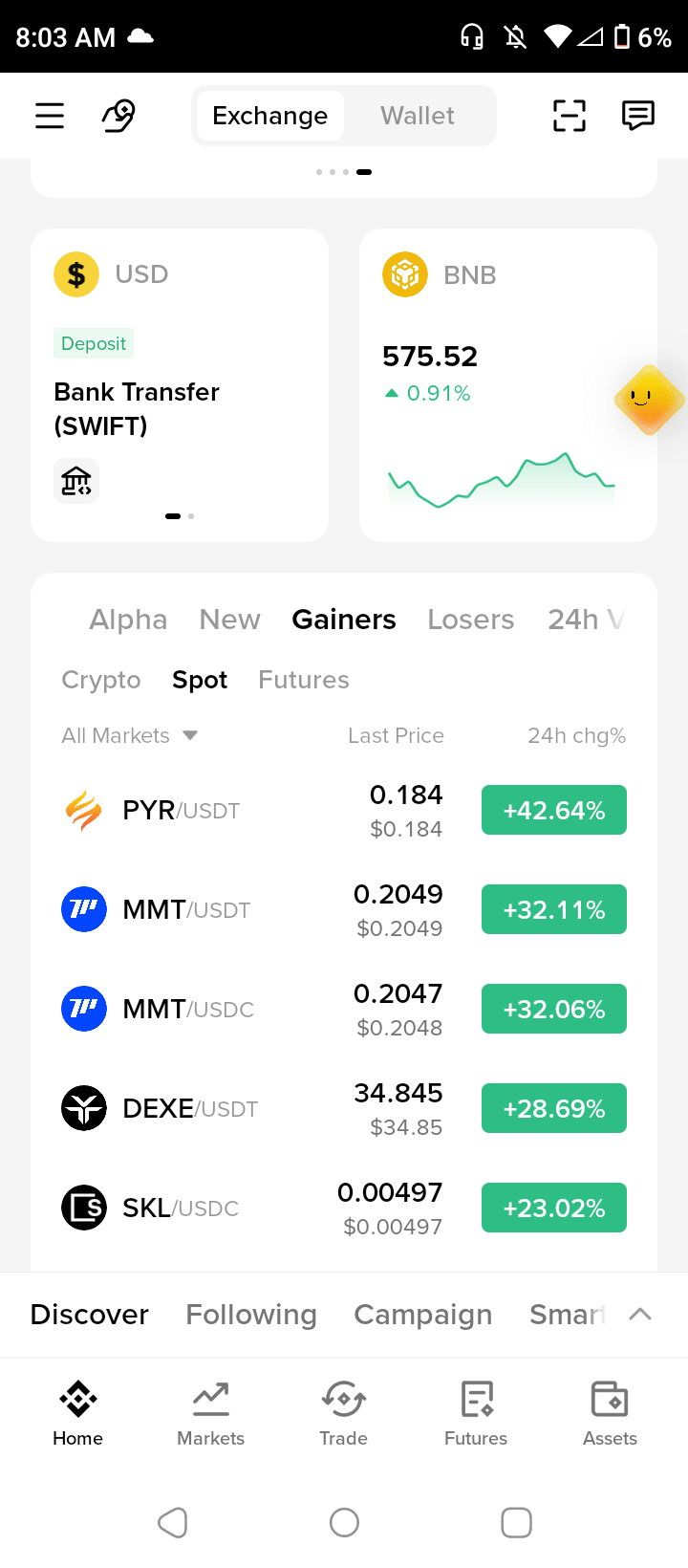Switch to the New listings tab

(229, 620)
